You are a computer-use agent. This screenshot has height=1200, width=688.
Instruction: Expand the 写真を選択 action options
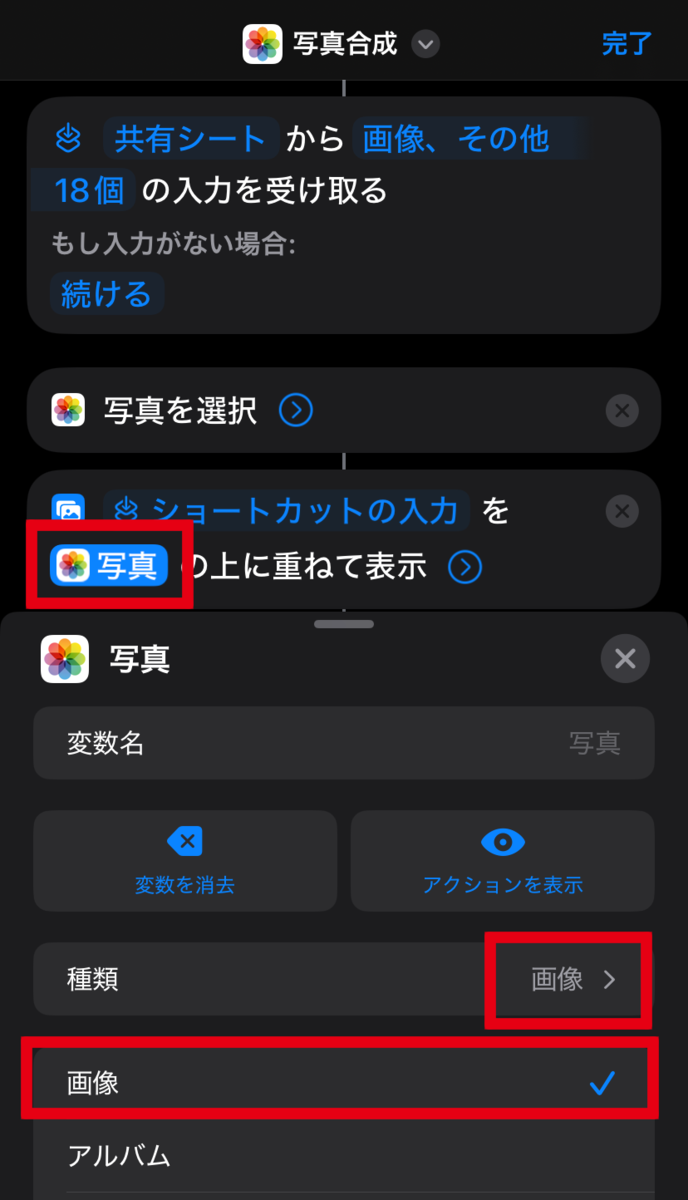tap(296, 410)
